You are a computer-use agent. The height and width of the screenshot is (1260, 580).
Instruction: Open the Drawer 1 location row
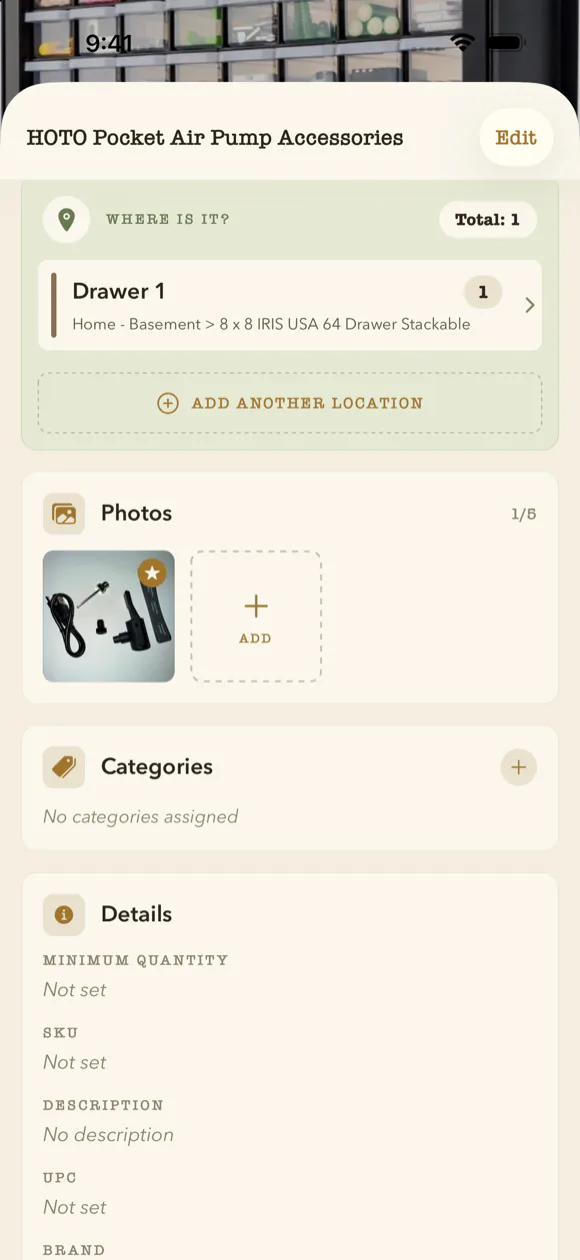point(290,305)
